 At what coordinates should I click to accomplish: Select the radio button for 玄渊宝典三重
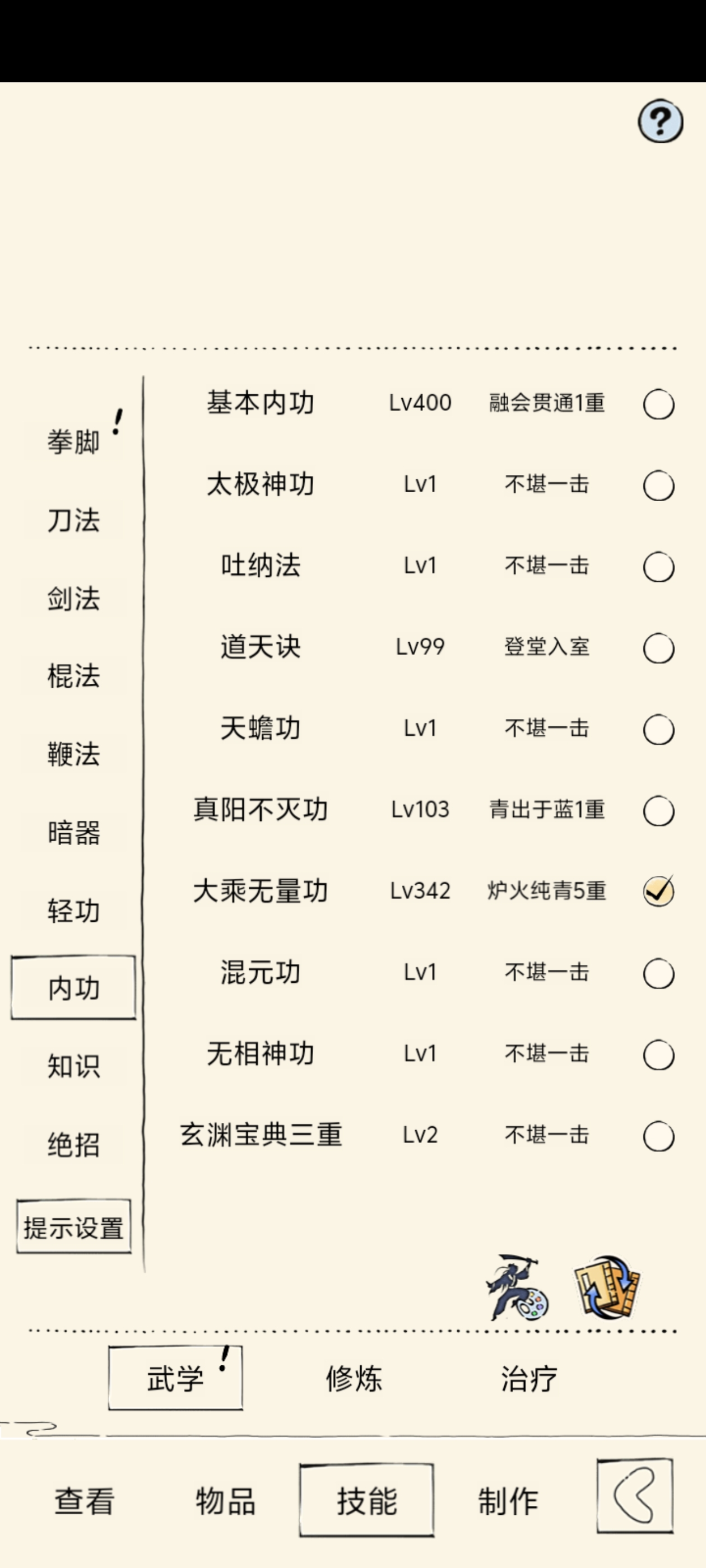[658, 1136]
